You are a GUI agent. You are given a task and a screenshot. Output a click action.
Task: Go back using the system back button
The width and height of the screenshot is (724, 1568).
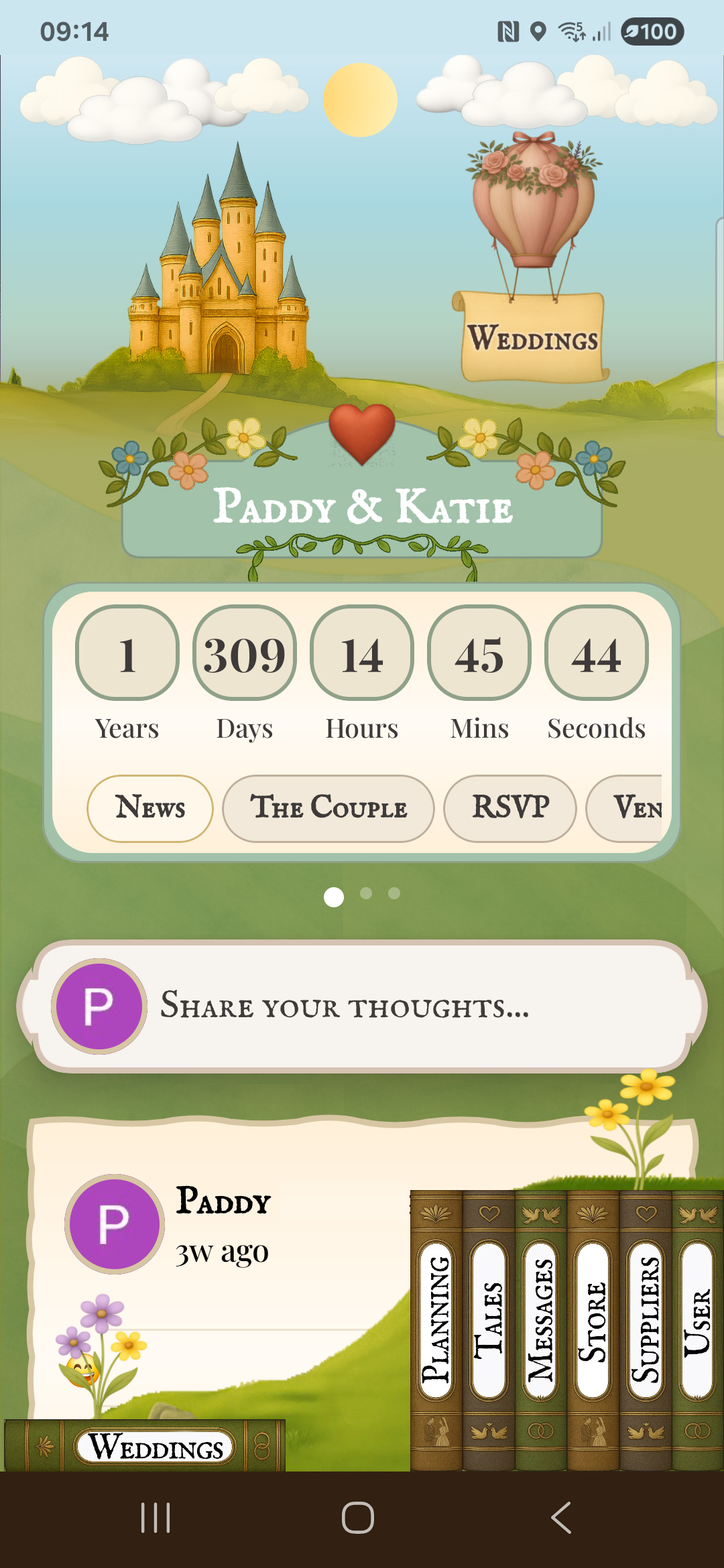pyautogui.click(x=561, y=1518)
